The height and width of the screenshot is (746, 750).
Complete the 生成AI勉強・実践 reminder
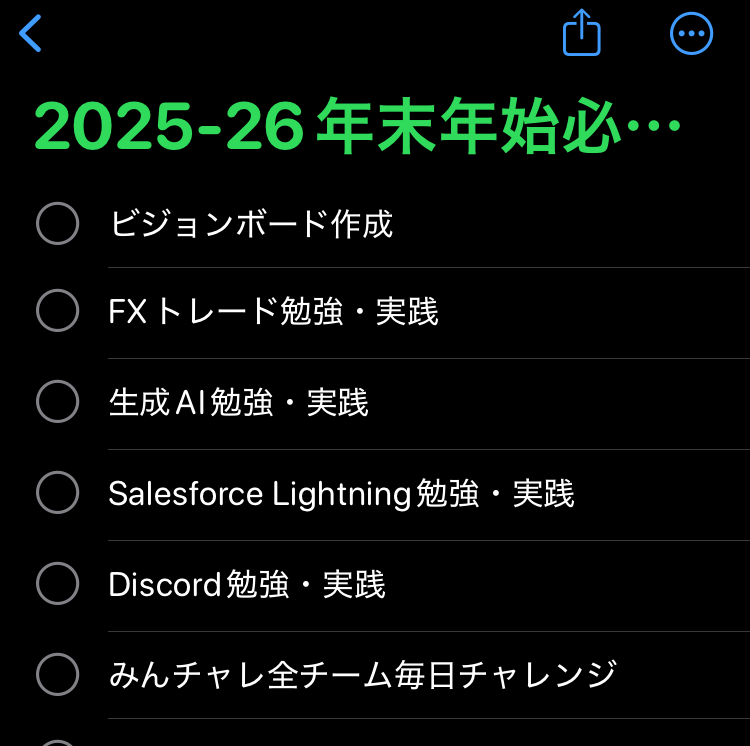[x=57, y=401]
